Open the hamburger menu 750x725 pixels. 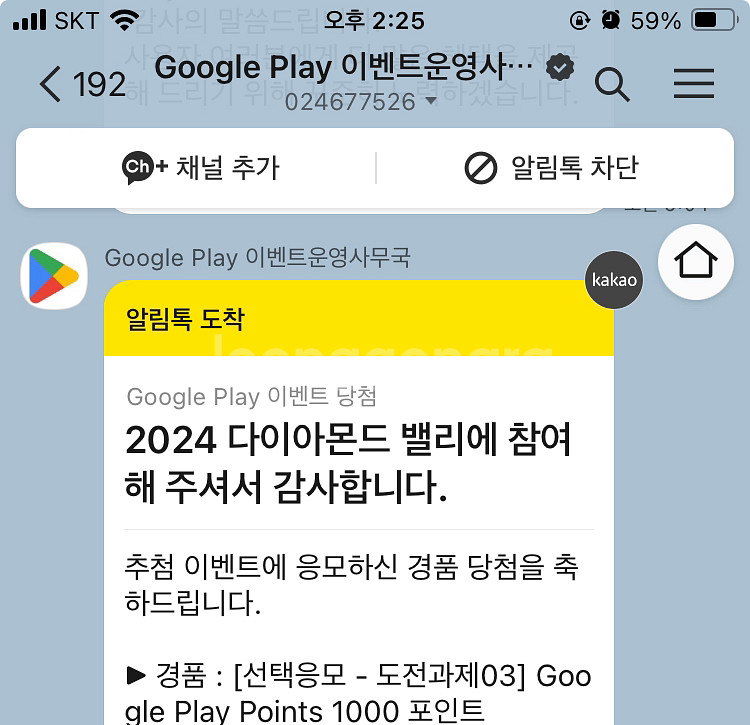tap(694, 84)
